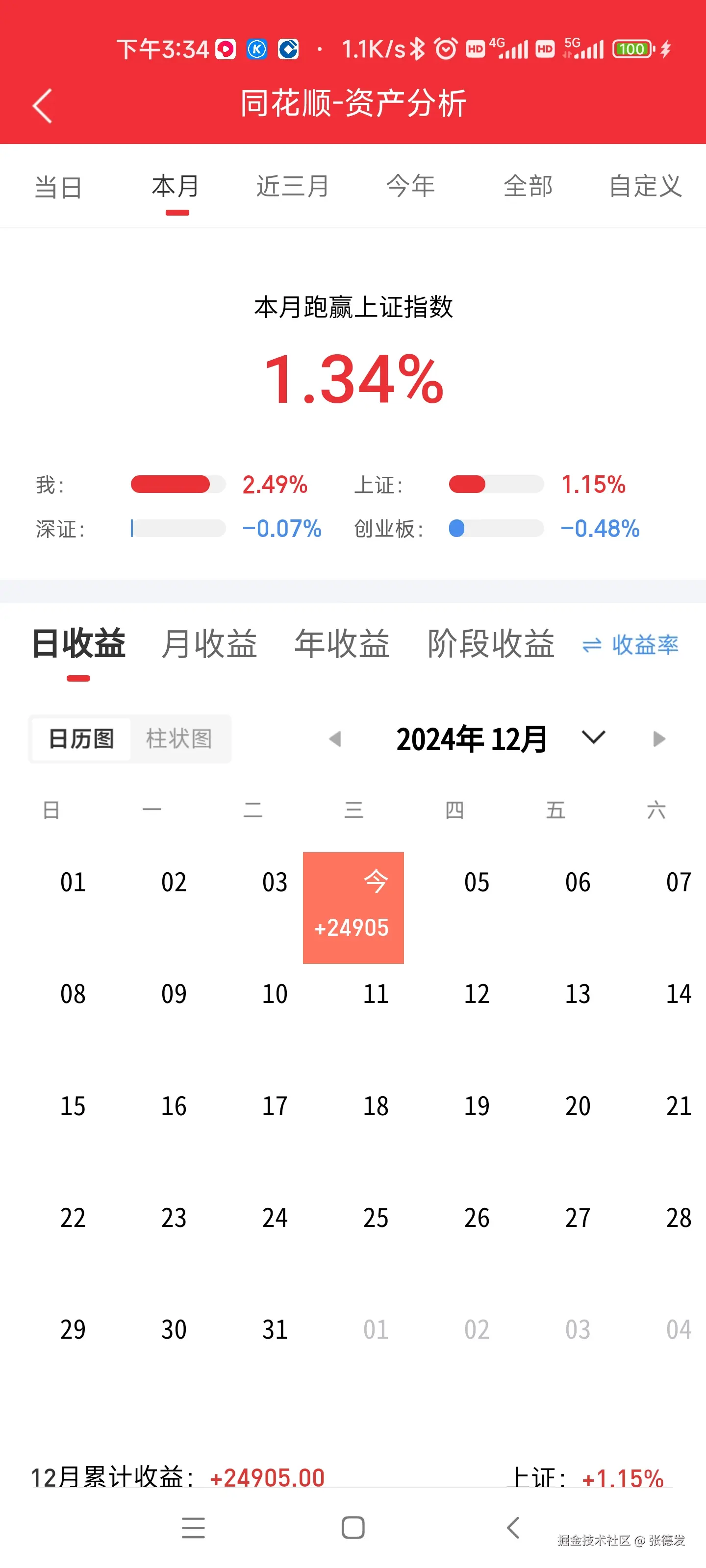Expand the month picker chevron
Screen dimensions: 706x1568
click(592, 738)
